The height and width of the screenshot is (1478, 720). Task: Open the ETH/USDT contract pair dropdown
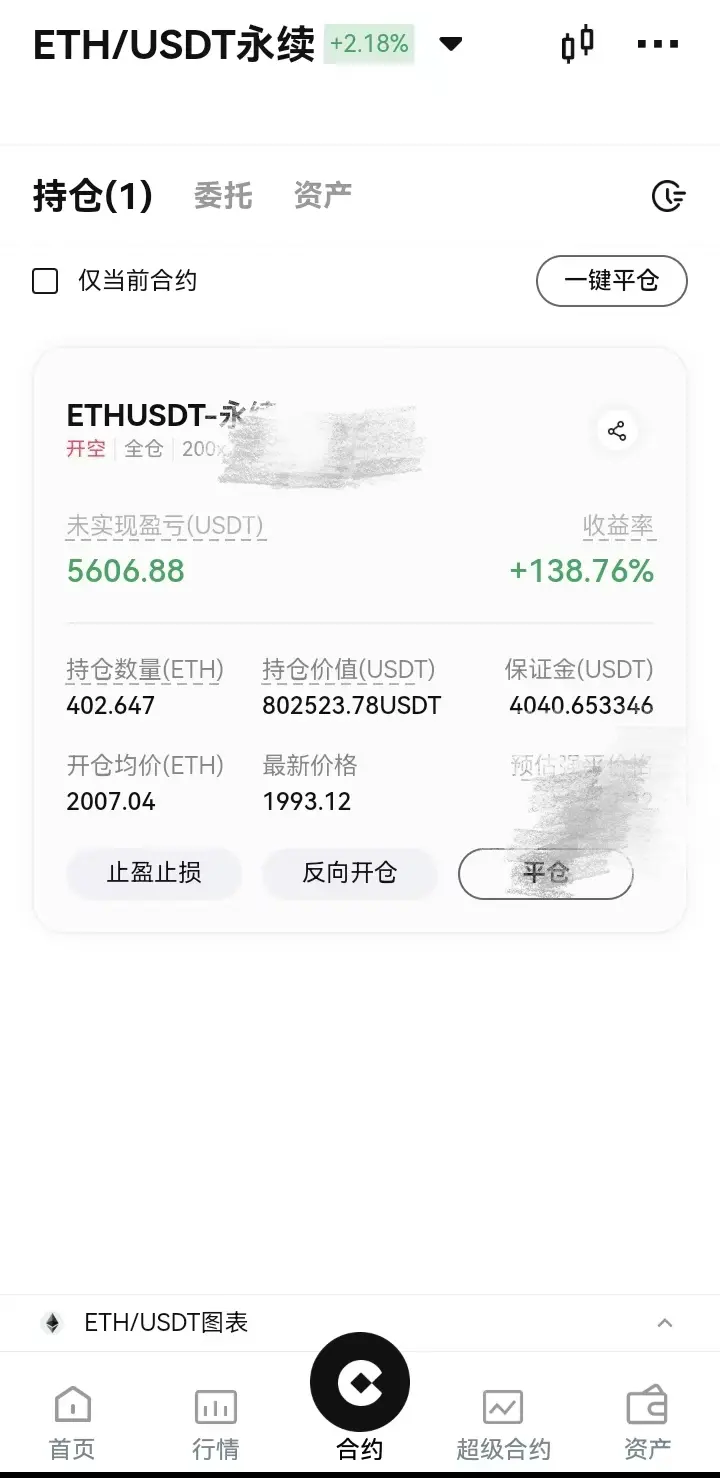pyautogui.click(x=451, y=44)
